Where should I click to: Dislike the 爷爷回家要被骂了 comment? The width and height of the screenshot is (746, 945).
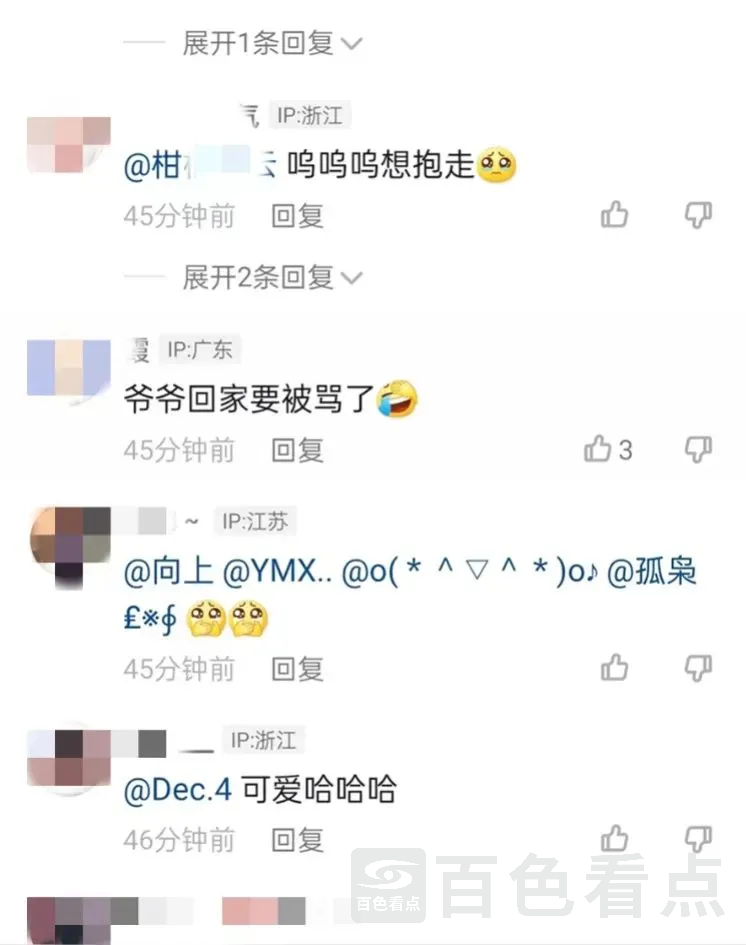coord(698,450)
